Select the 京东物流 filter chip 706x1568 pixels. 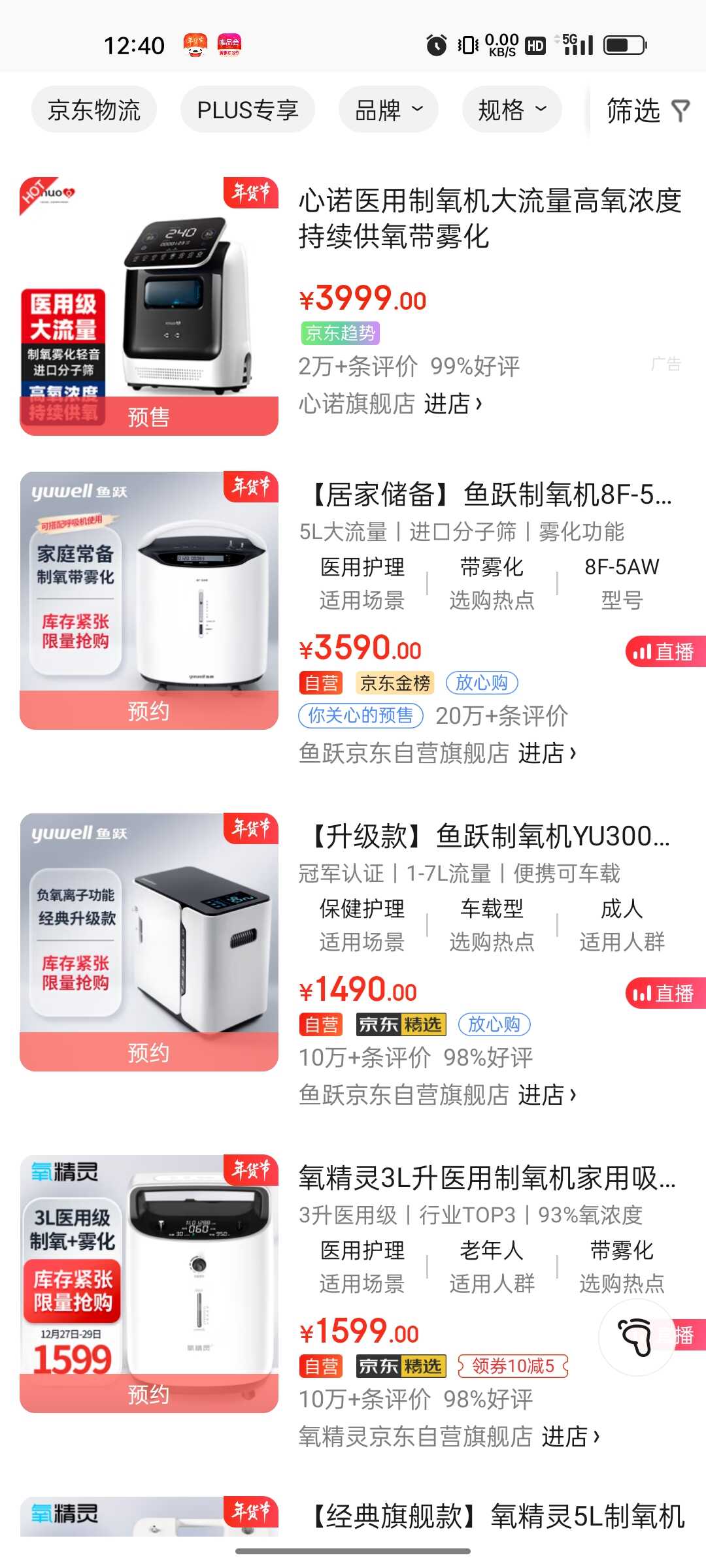pyautogui.click(x=94, y=110)
